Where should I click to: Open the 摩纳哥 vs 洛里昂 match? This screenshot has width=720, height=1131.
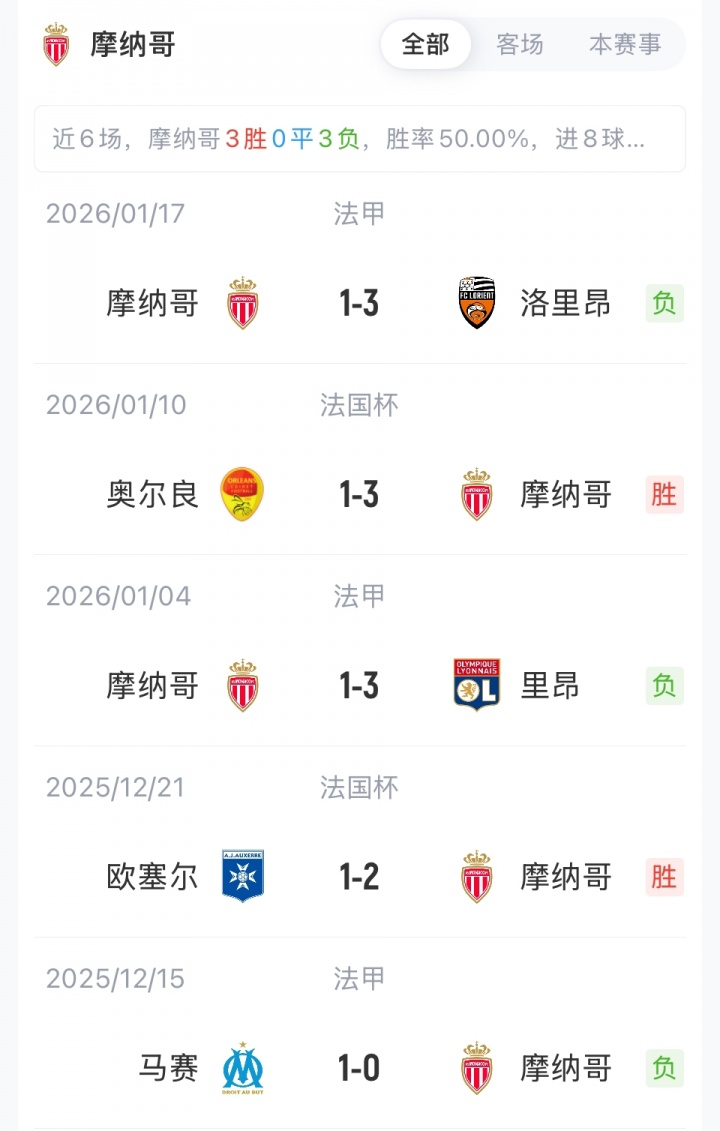click(359, 303)
